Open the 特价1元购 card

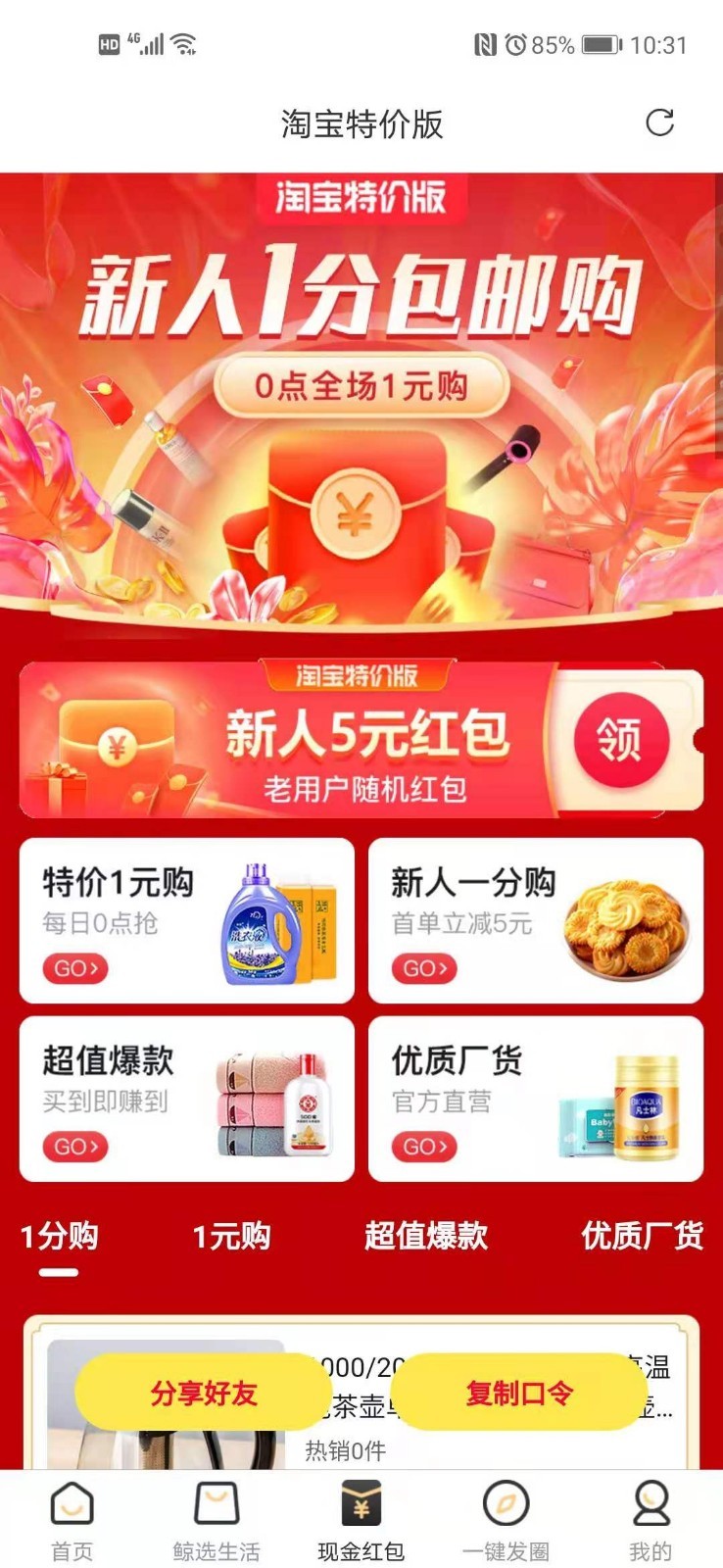pyautogui.click(x=186, y=920)
